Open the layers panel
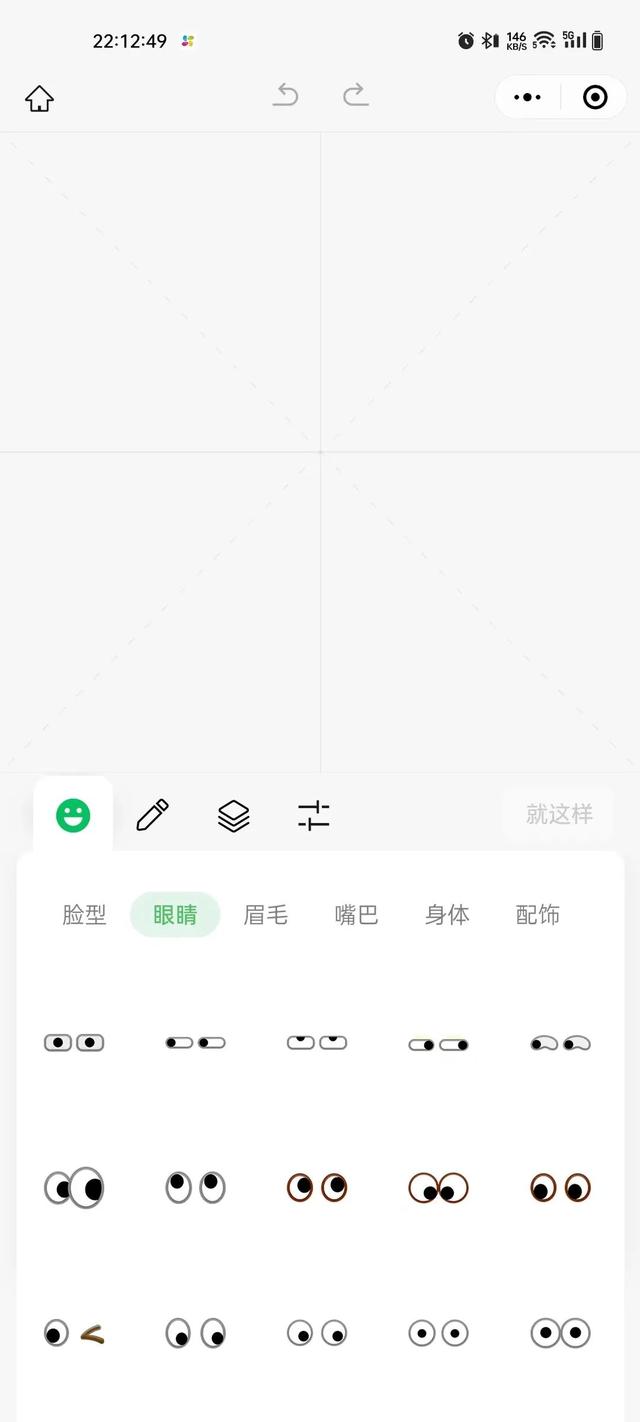The width and height of the screenshot is (640, 1422). point(233,816)
